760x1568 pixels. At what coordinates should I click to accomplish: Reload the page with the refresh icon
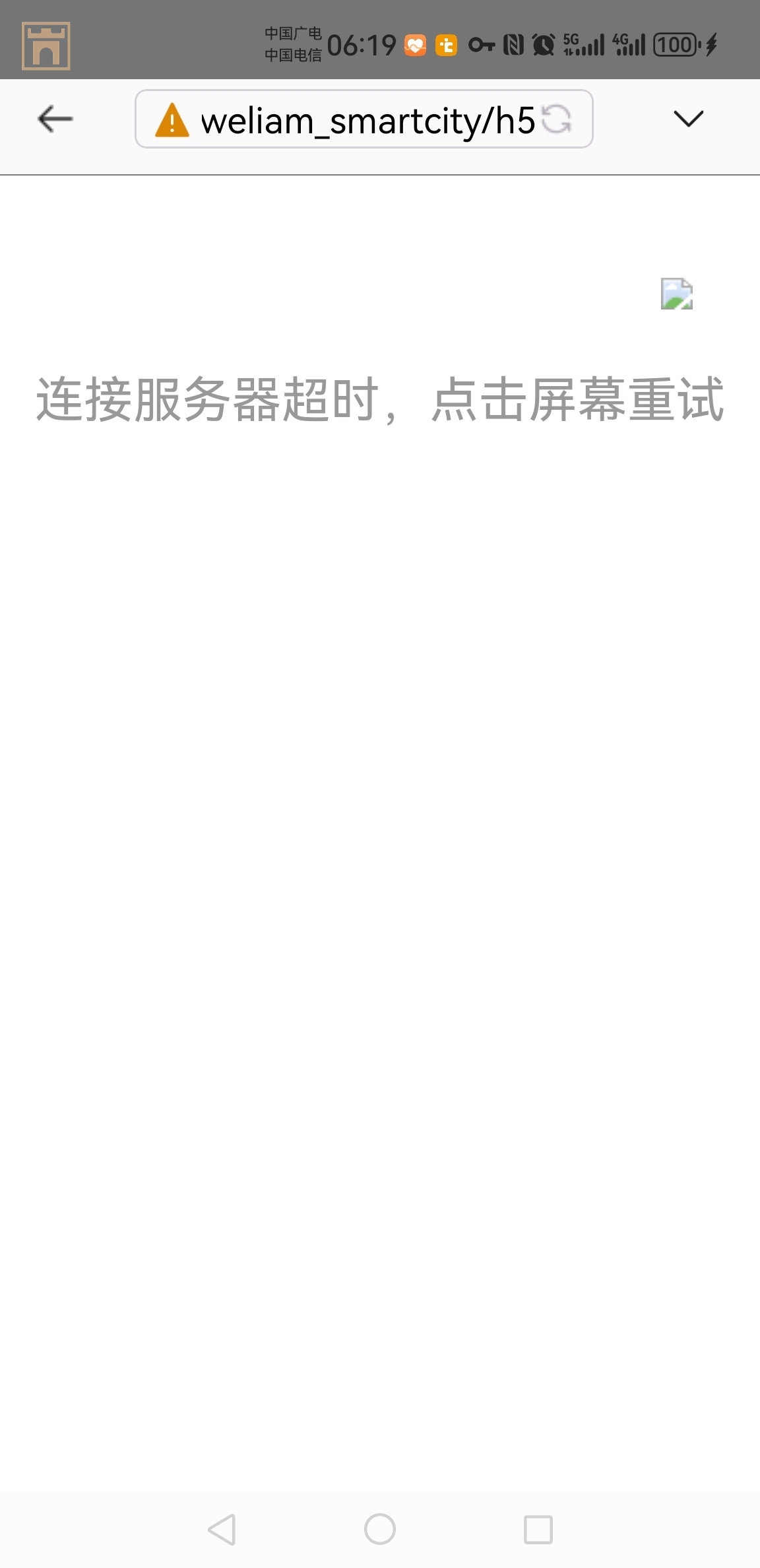click(x=556, y=119)
